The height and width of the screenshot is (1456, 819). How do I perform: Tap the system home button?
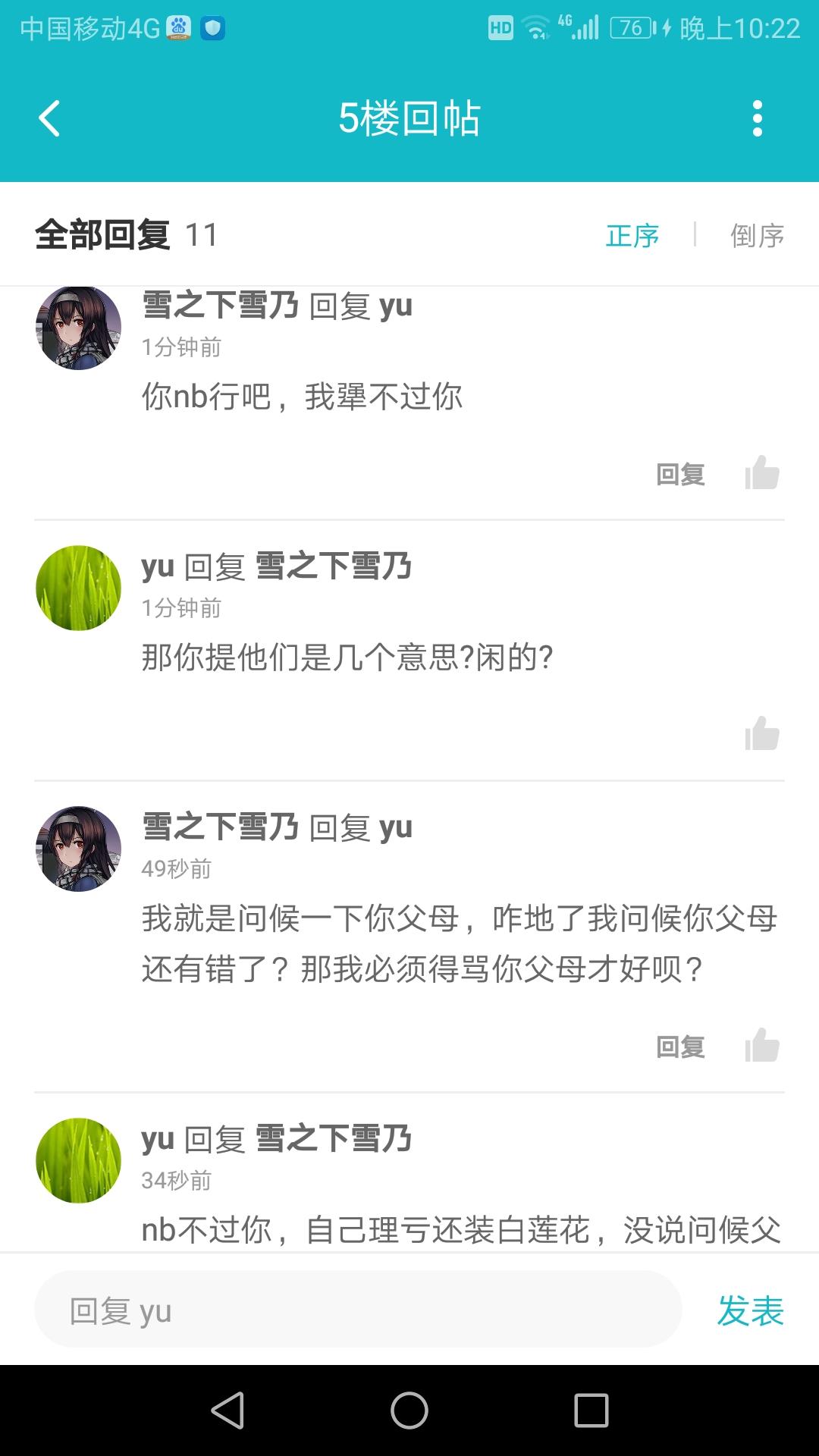click(x=409, y=1410)
